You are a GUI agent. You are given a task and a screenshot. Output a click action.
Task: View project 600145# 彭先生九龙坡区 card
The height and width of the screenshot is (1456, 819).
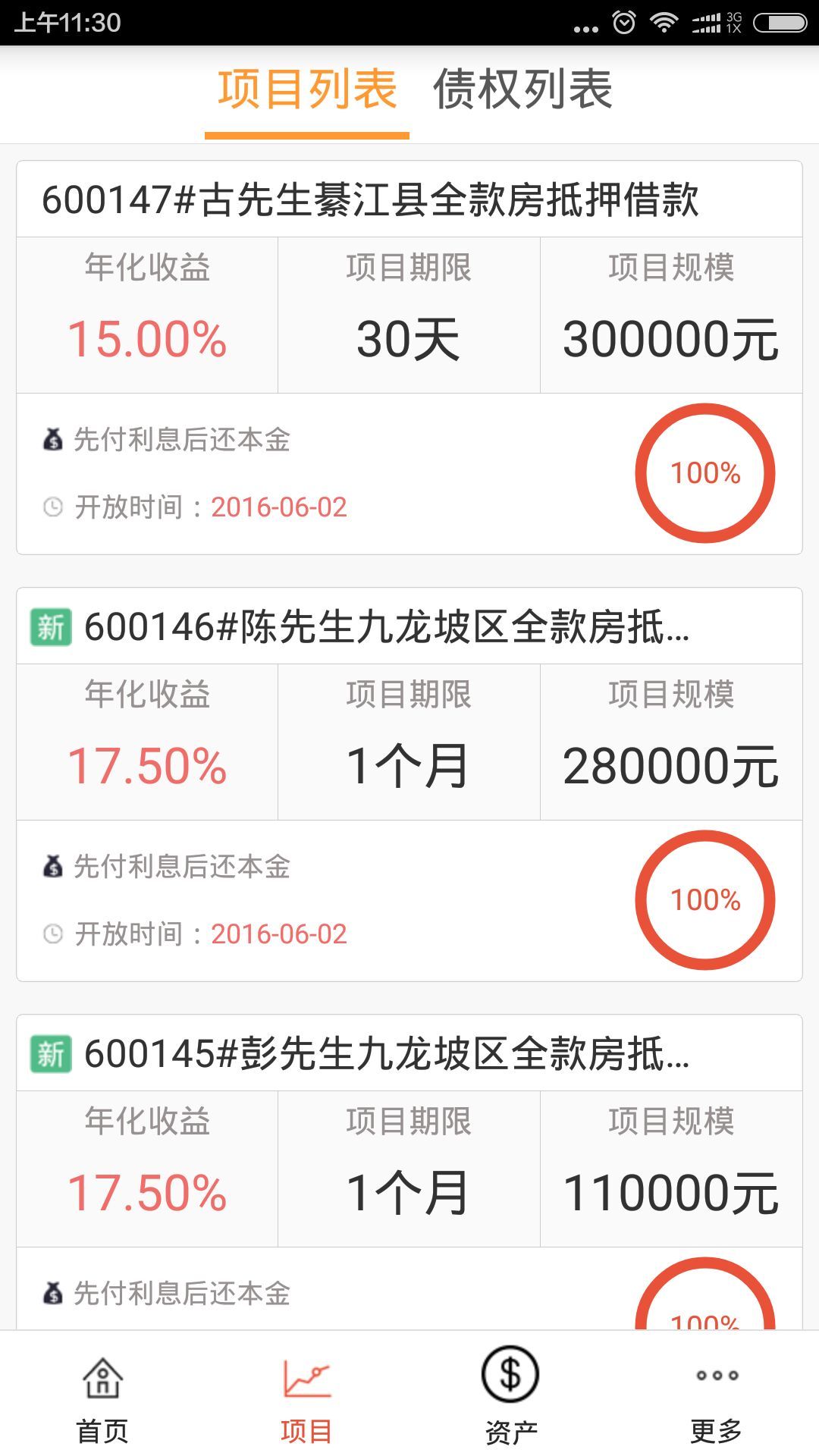pos(409,1172)
